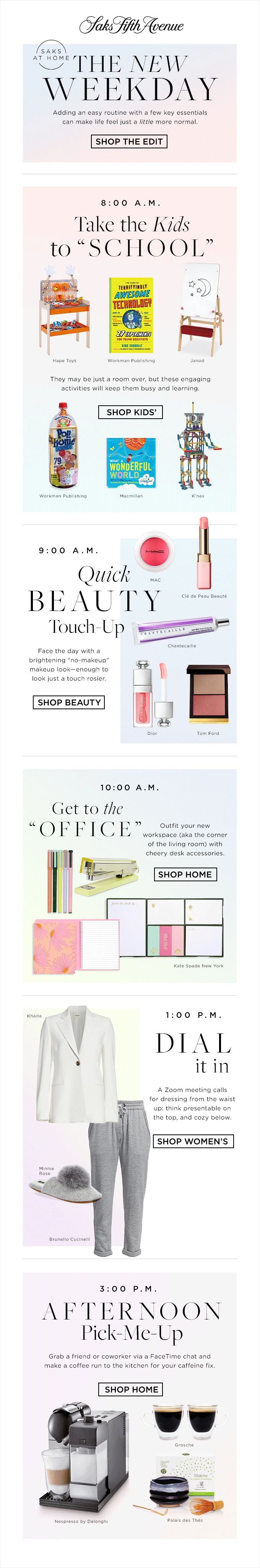Viewport: 260px width, 1568px height.
Task: Tap SHOP BEAUTY under Quick Beauty Touch-Up
Action: click(69, 702)
